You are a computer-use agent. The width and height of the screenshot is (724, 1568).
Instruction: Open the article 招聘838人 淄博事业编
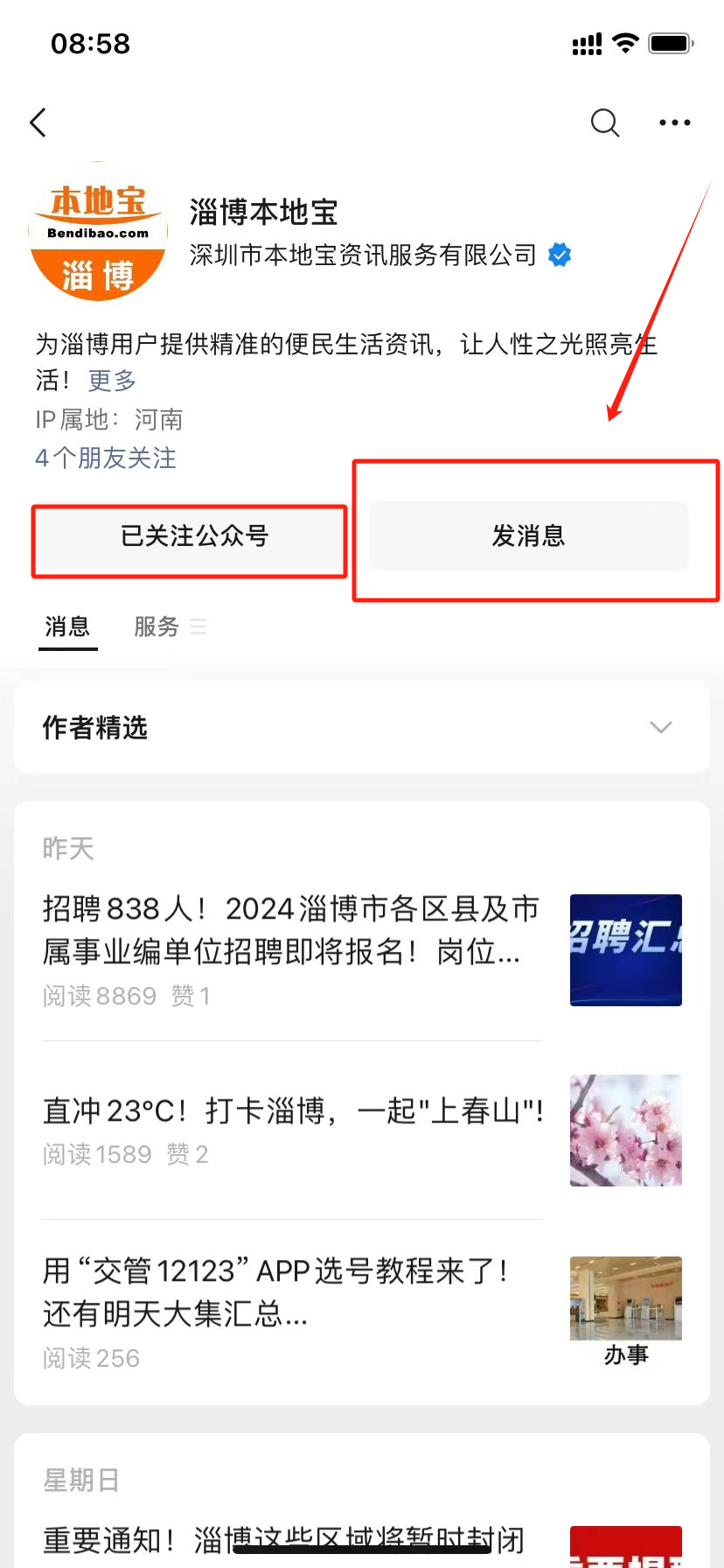point(362,950)
